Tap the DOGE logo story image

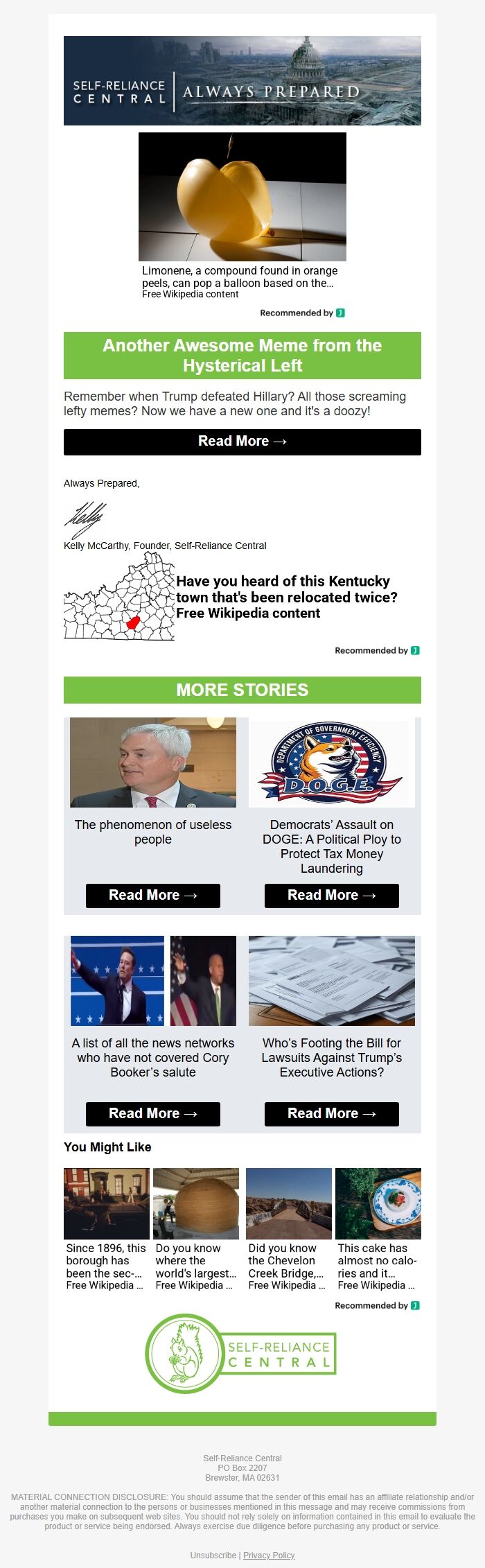[x=331, y=763]
